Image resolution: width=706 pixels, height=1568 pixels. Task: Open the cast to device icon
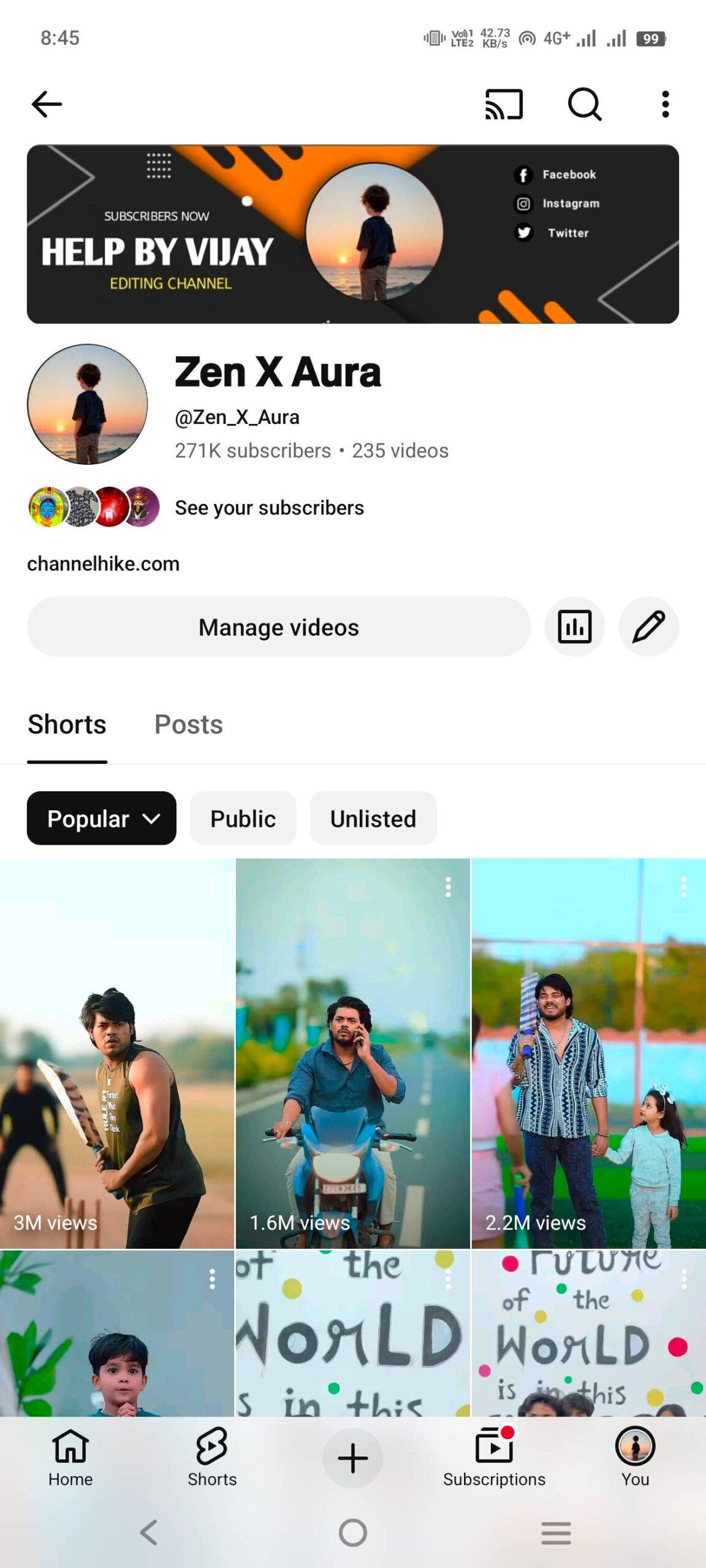click(x=504, y=104)
